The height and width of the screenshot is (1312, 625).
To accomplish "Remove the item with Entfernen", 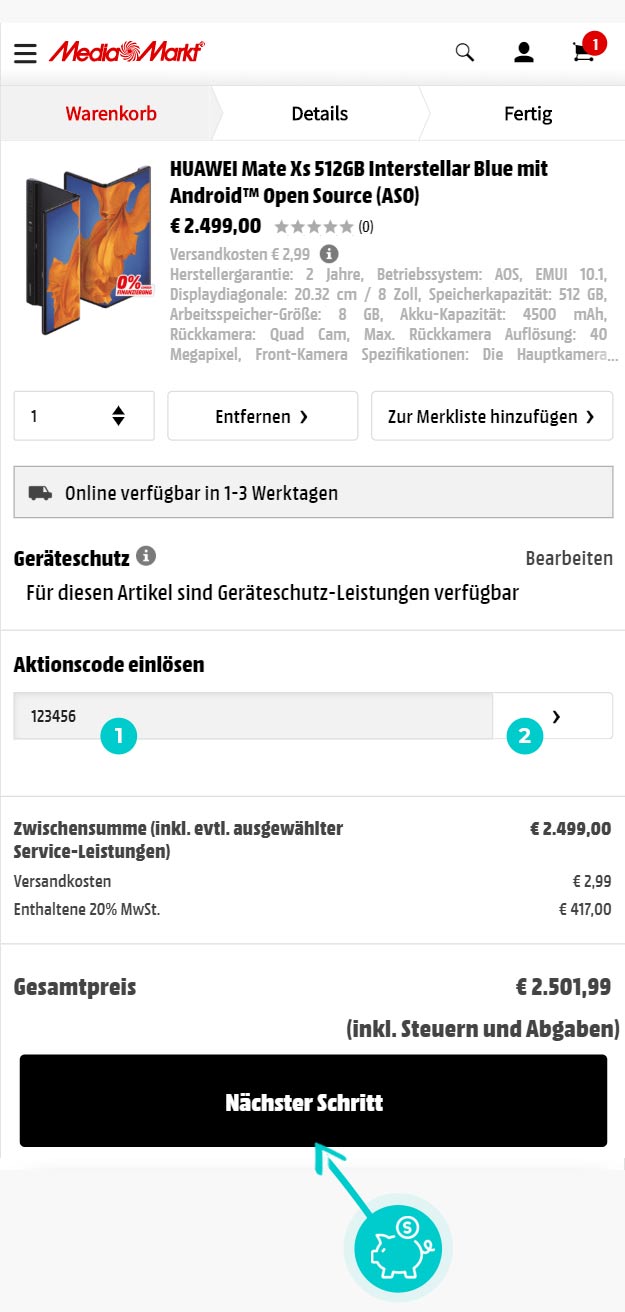I will [262, 416].
